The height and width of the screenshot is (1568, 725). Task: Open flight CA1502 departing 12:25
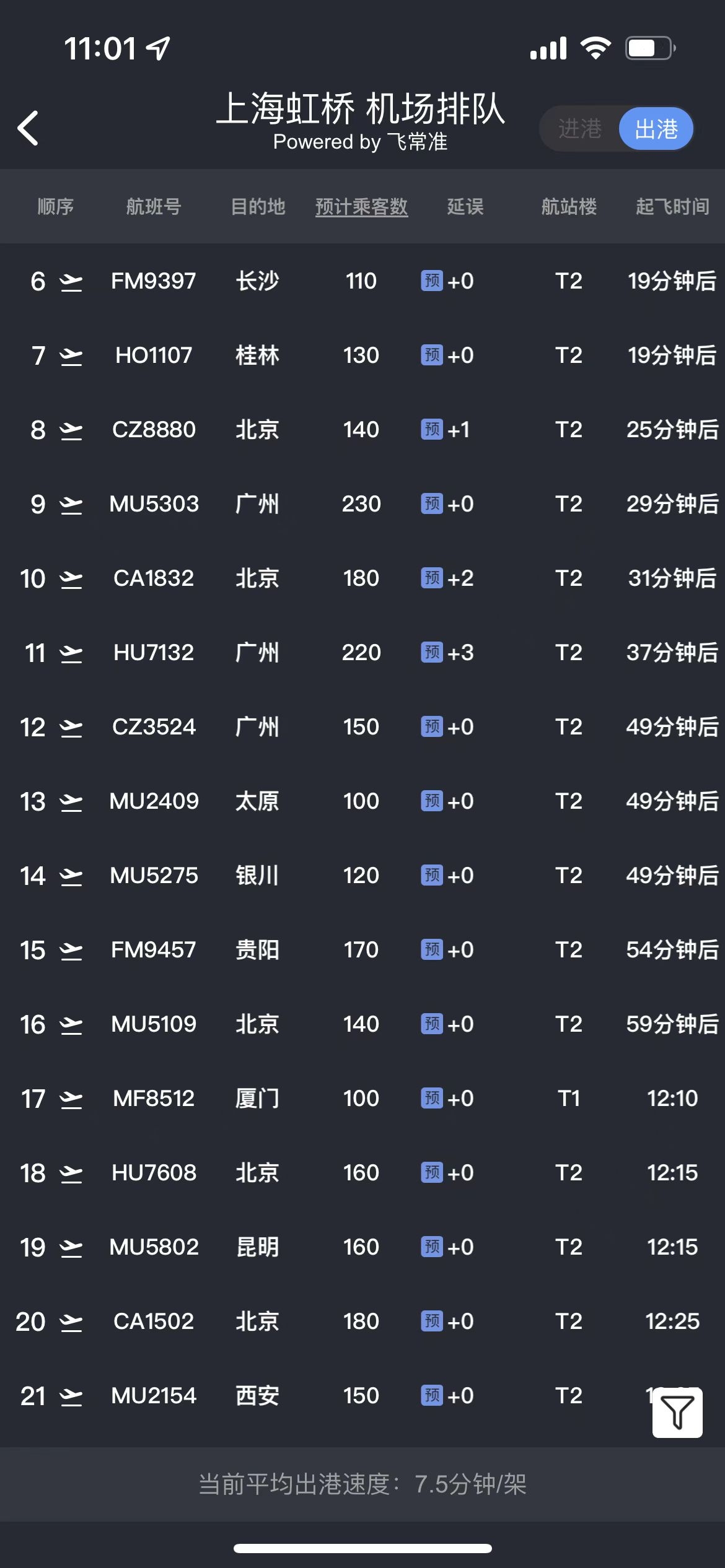pyautogui.click(x=154, y=1322)
